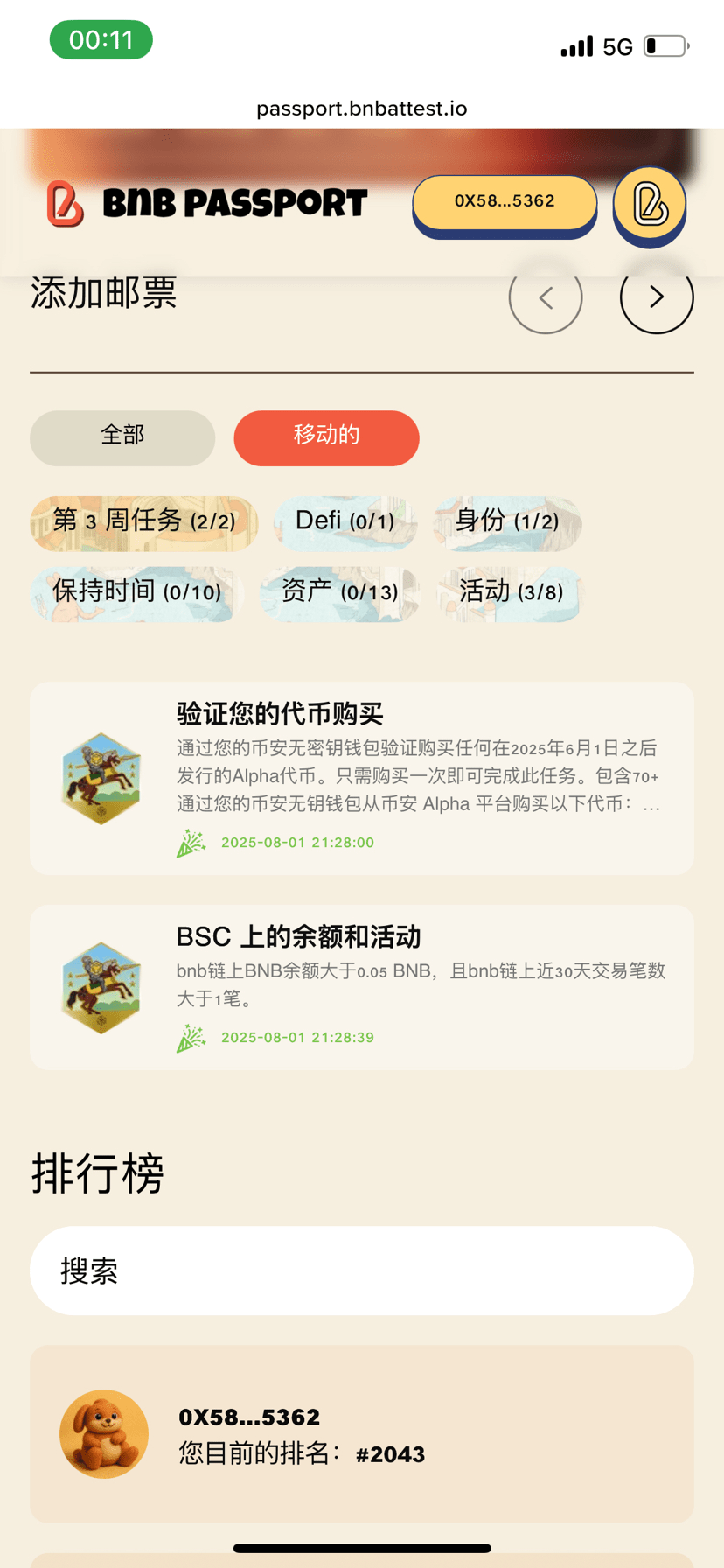This screenshot has width=724, height=1568.
Task: Filter by 身份 (1/2) chip
Action: (x=507, y=522)
